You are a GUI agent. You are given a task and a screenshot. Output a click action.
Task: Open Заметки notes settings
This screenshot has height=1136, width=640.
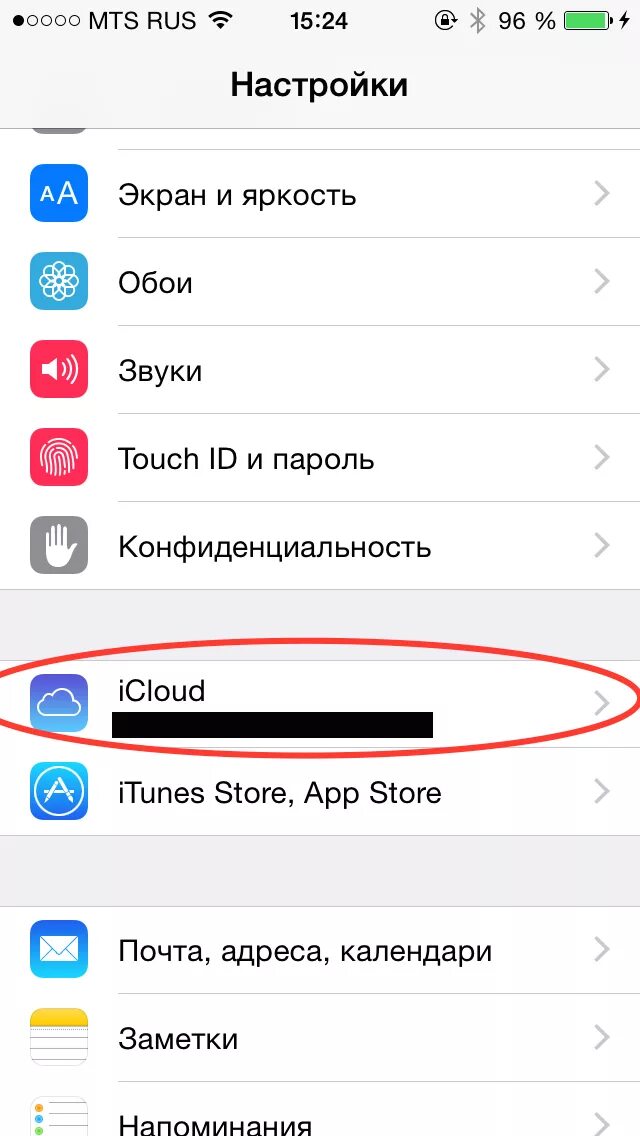320,1038
